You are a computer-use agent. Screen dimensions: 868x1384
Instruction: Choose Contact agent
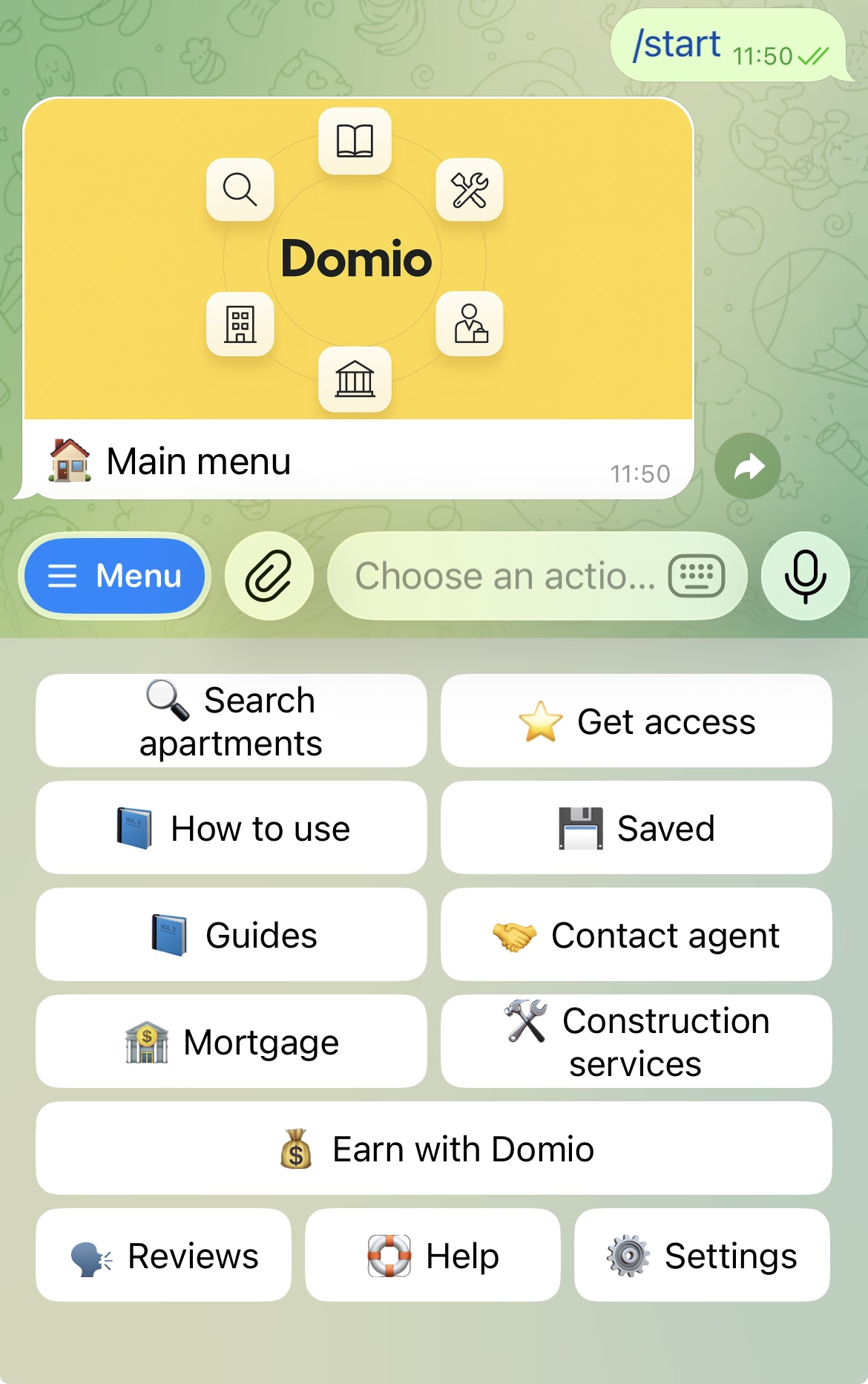636,934
